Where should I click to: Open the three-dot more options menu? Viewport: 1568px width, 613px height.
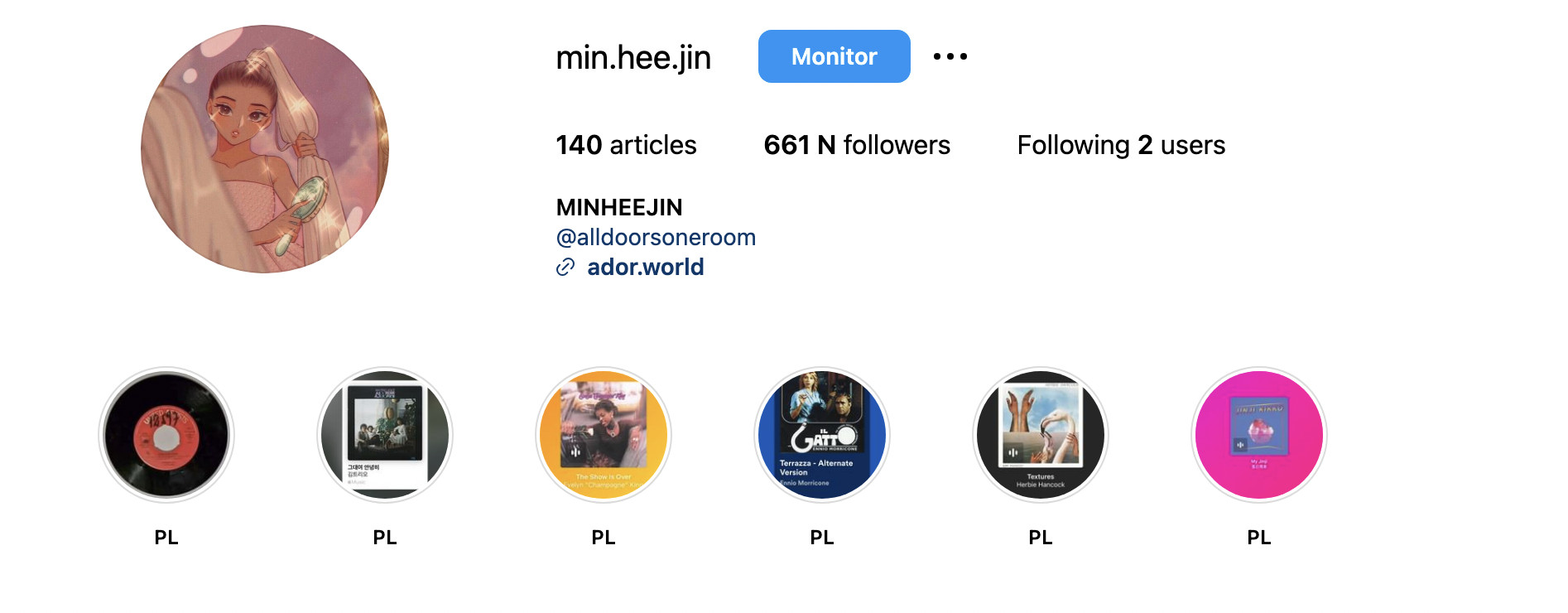coord(950,56)
